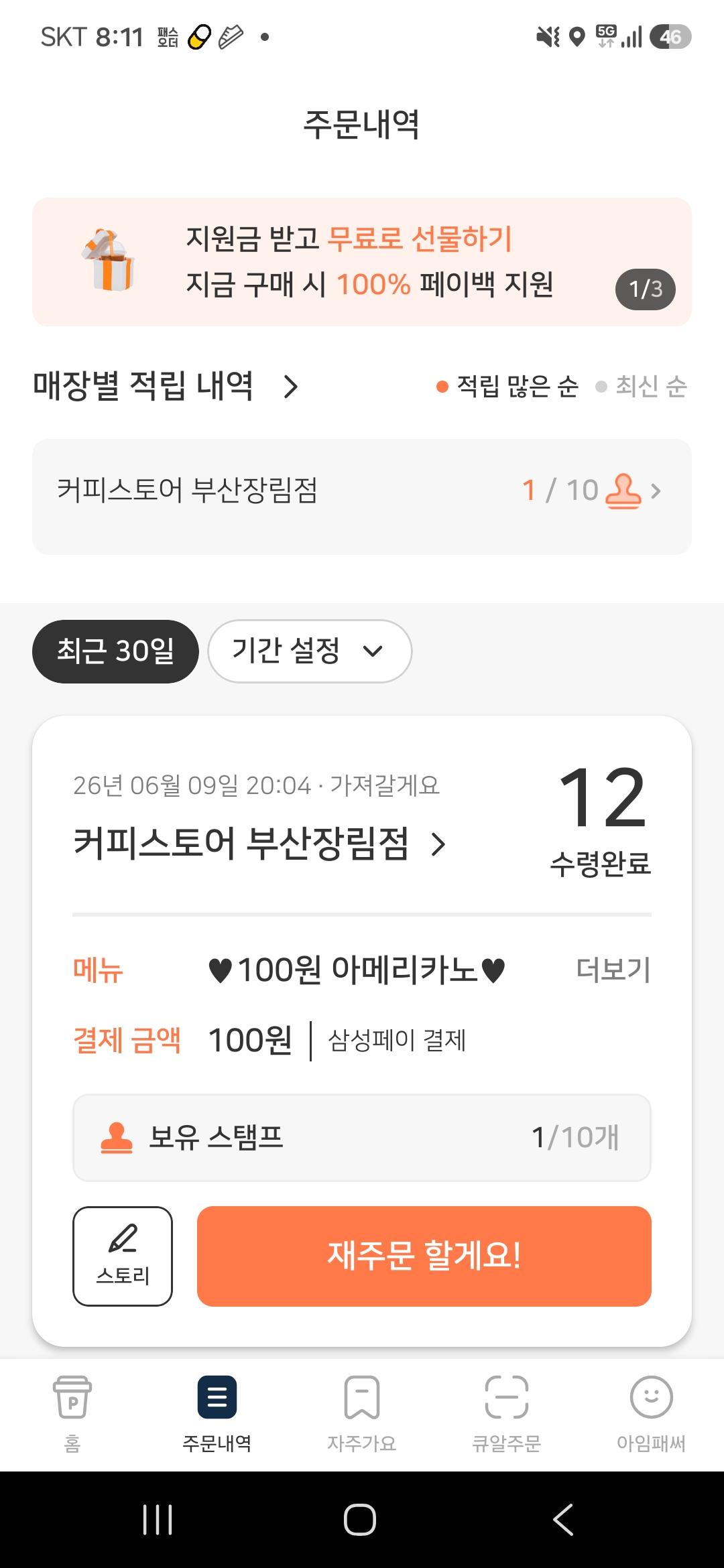This screenshot has width=724, height=1568.
Task: Write a 스토리 for this order
Action: pyautogui.click(x=123, y=1256)
